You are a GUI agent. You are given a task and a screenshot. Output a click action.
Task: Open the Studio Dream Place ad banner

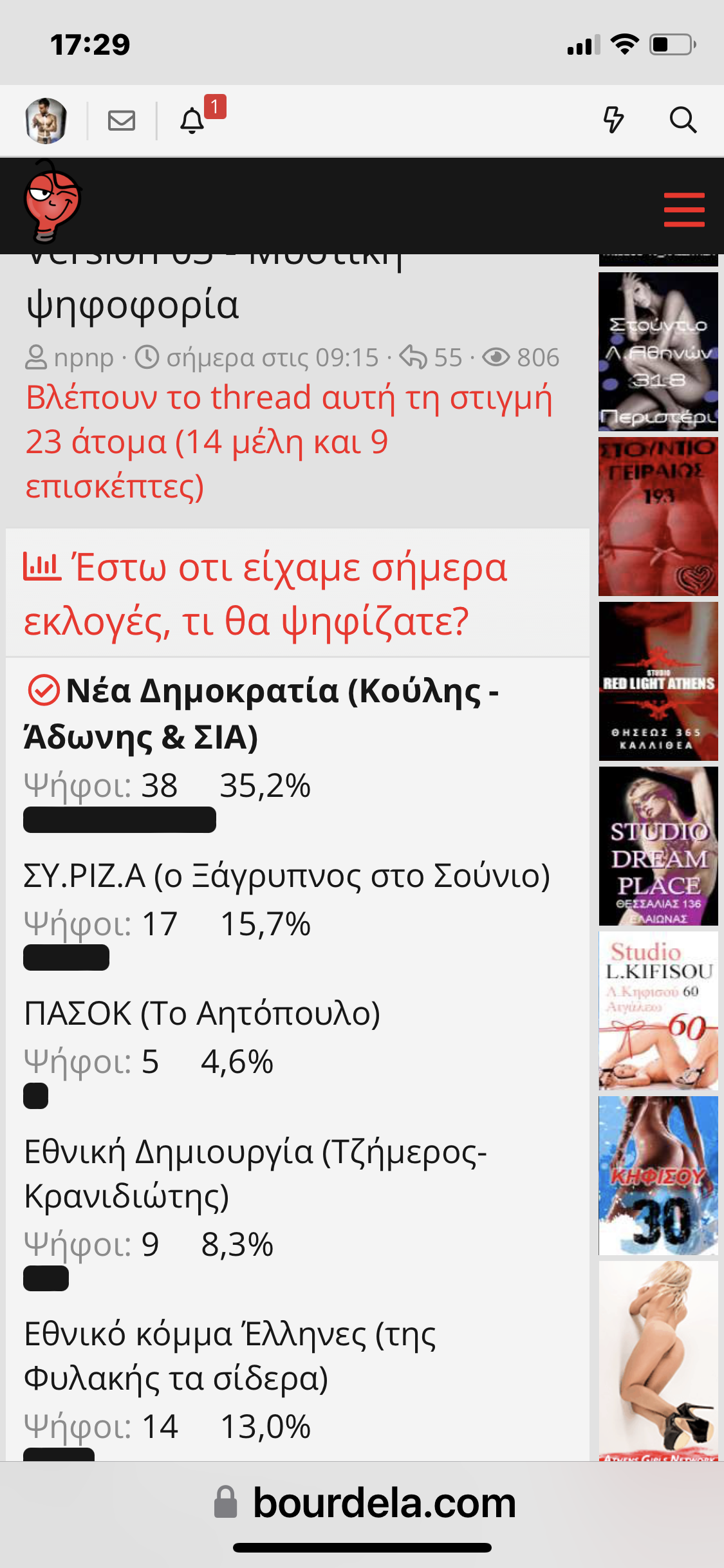coord(658,846)
